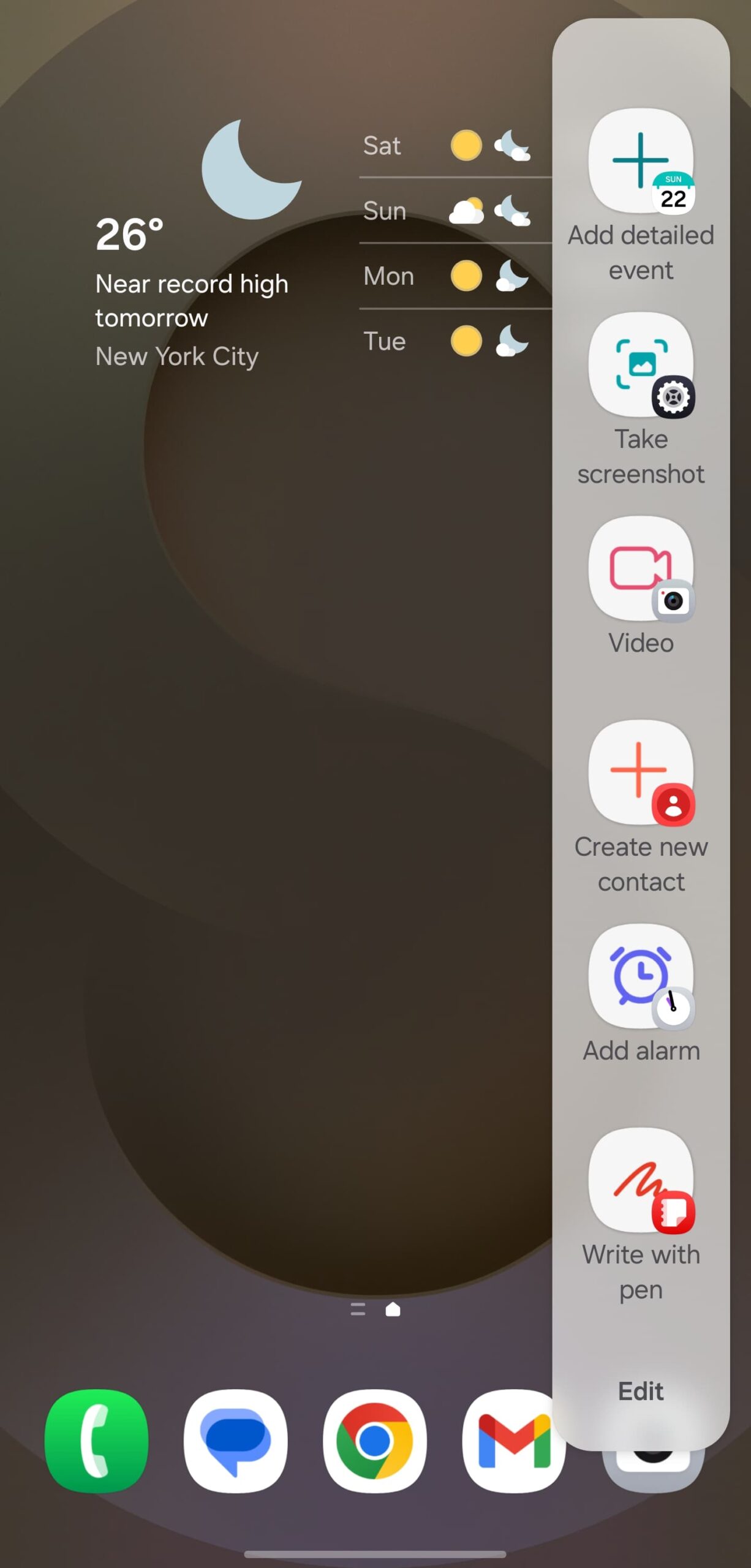This screenshot has height=1568, width=751.
Task: Open the Chrome browser
Action: [x=374, y=1441]
